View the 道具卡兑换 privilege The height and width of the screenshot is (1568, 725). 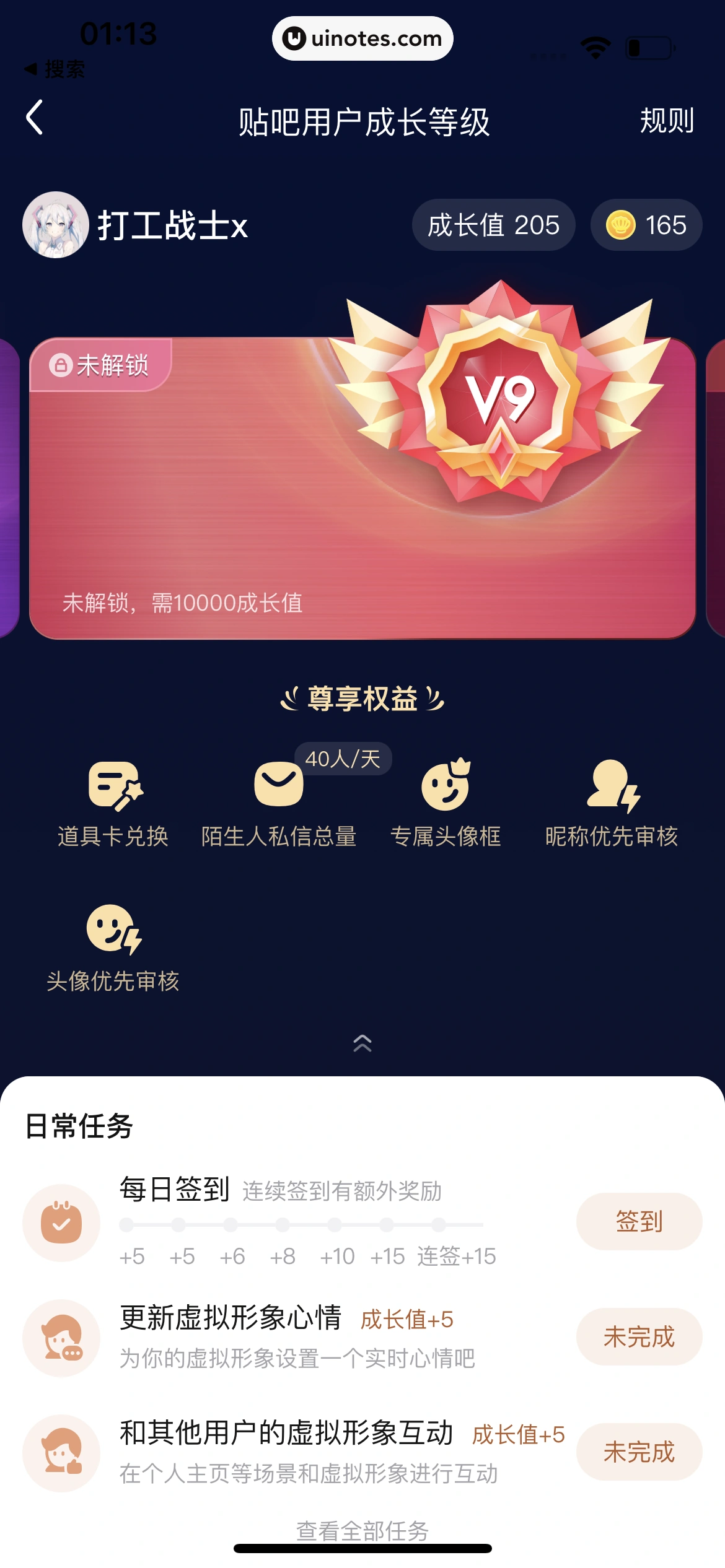click(113, 803)
